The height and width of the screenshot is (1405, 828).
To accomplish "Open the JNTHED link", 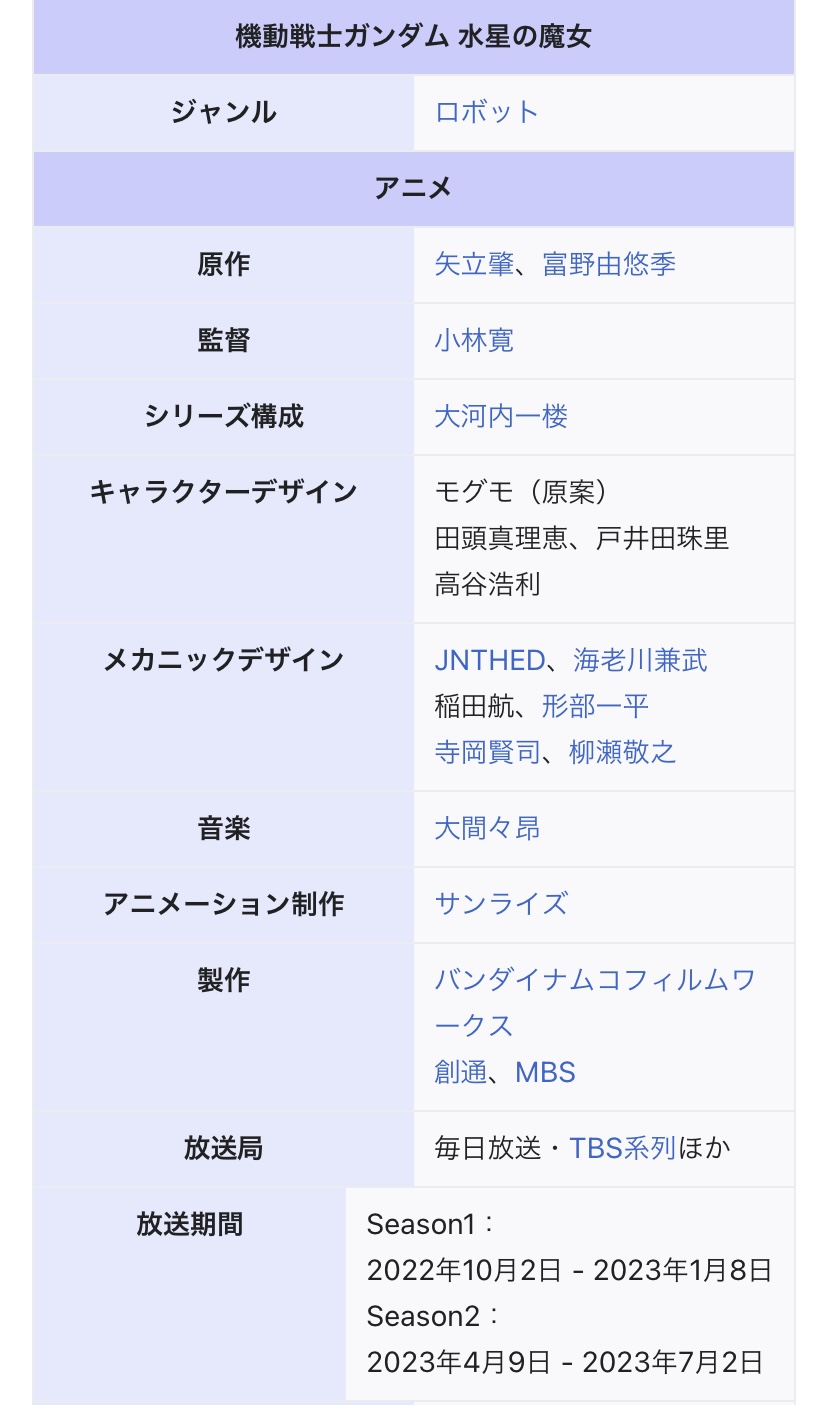I will [489, 660].
